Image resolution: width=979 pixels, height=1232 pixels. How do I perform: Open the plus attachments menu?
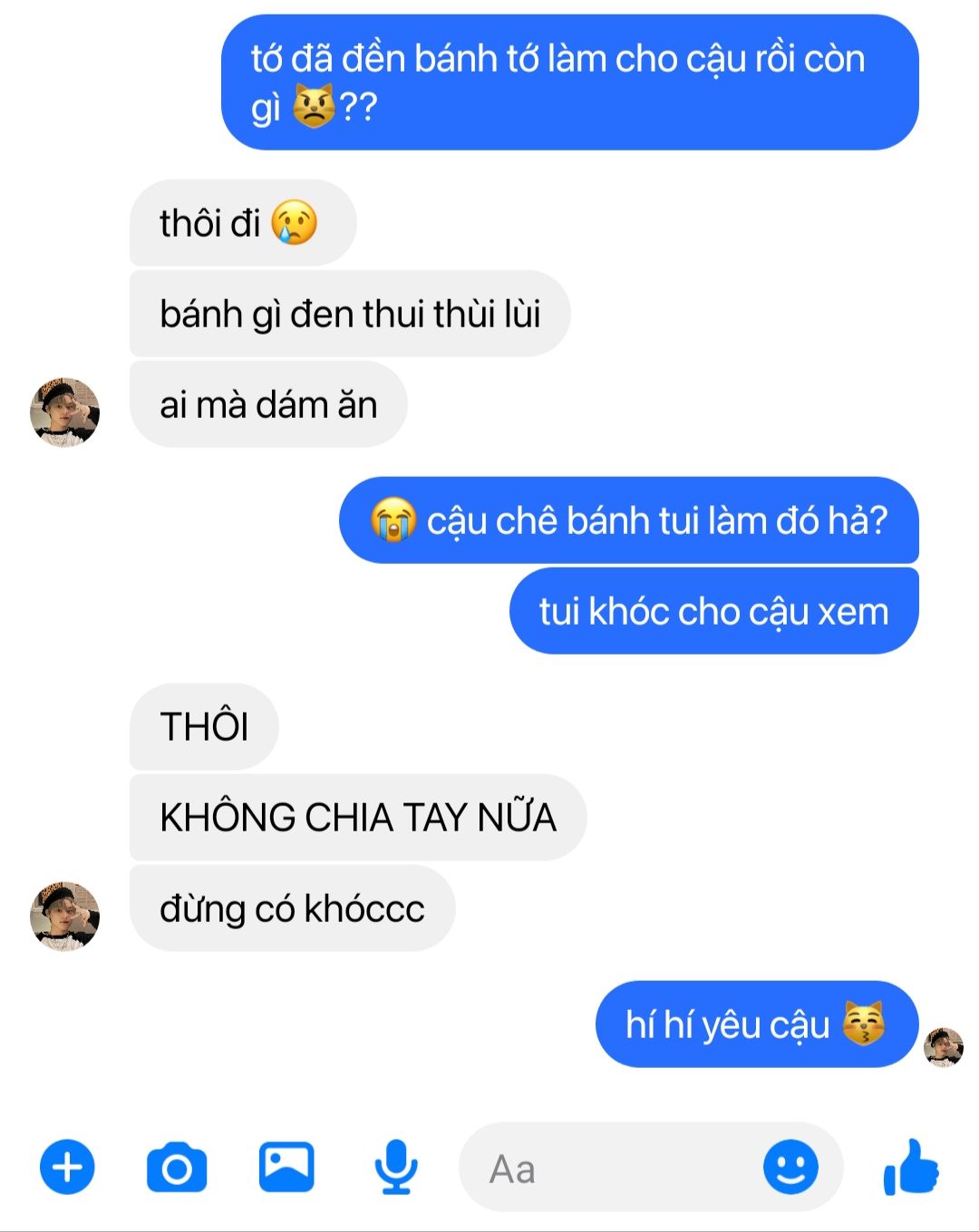(67, 1167)
